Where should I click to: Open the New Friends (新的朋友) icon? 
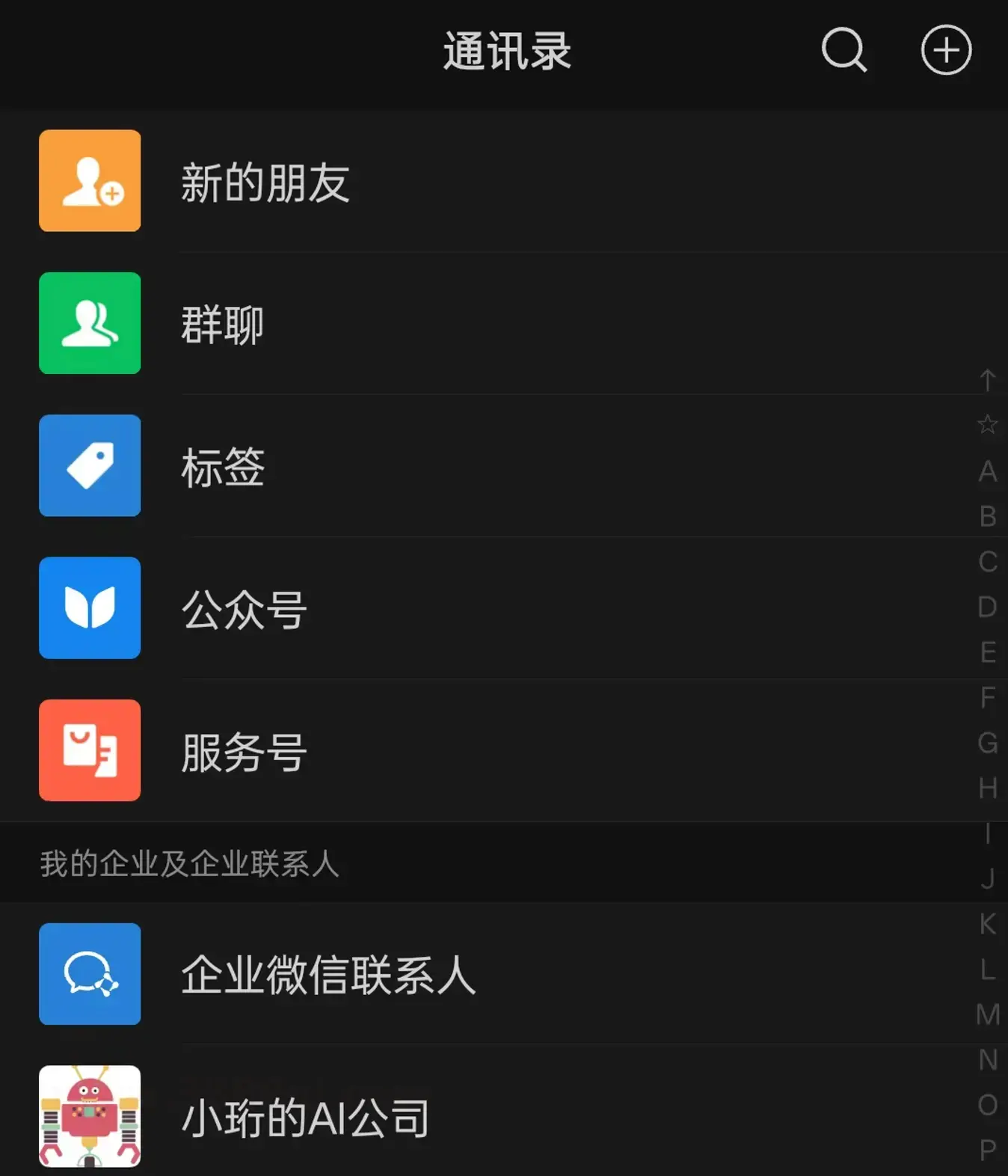coord(90,181)
